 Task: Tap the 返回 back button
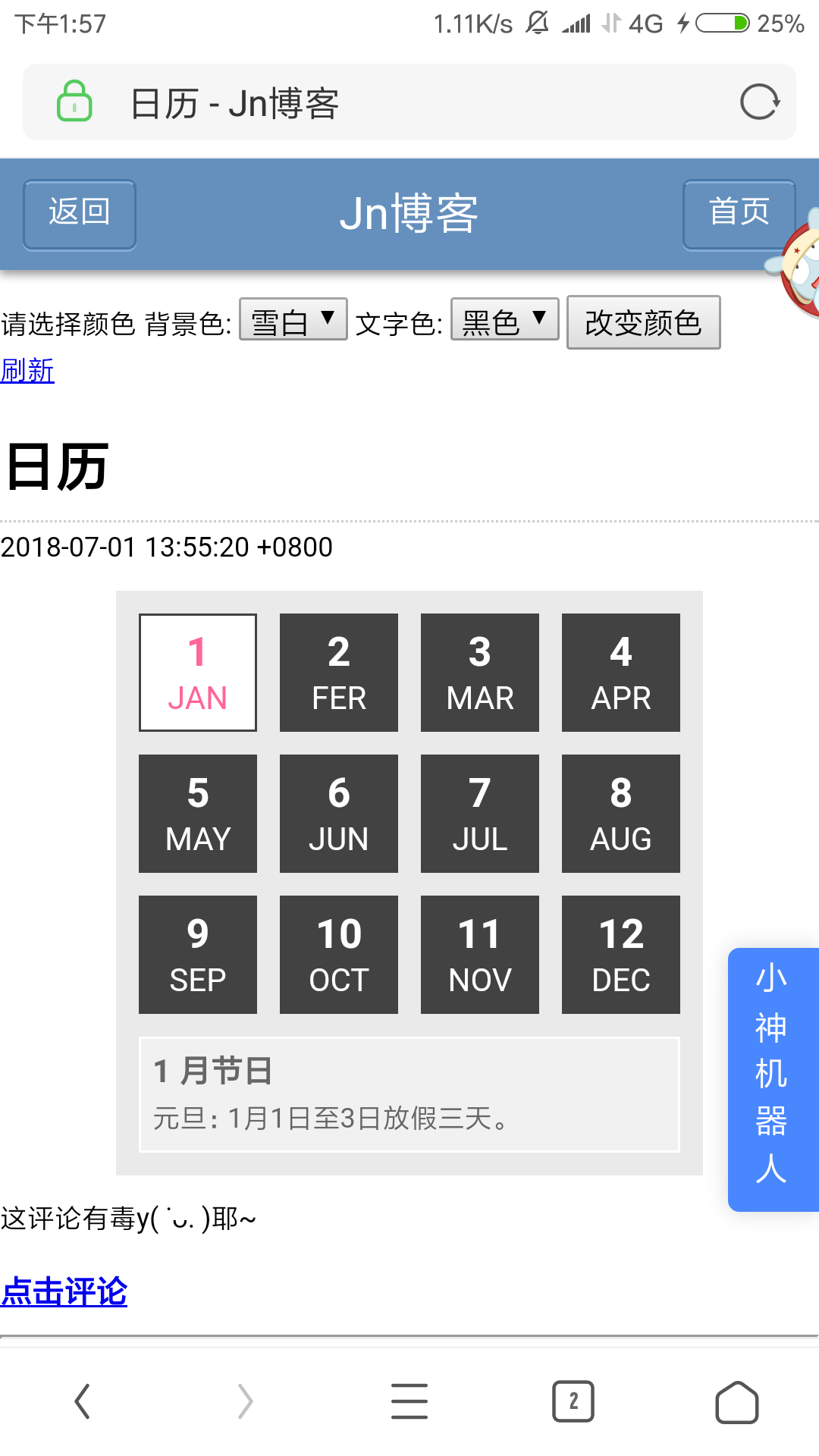pos(80,215)
